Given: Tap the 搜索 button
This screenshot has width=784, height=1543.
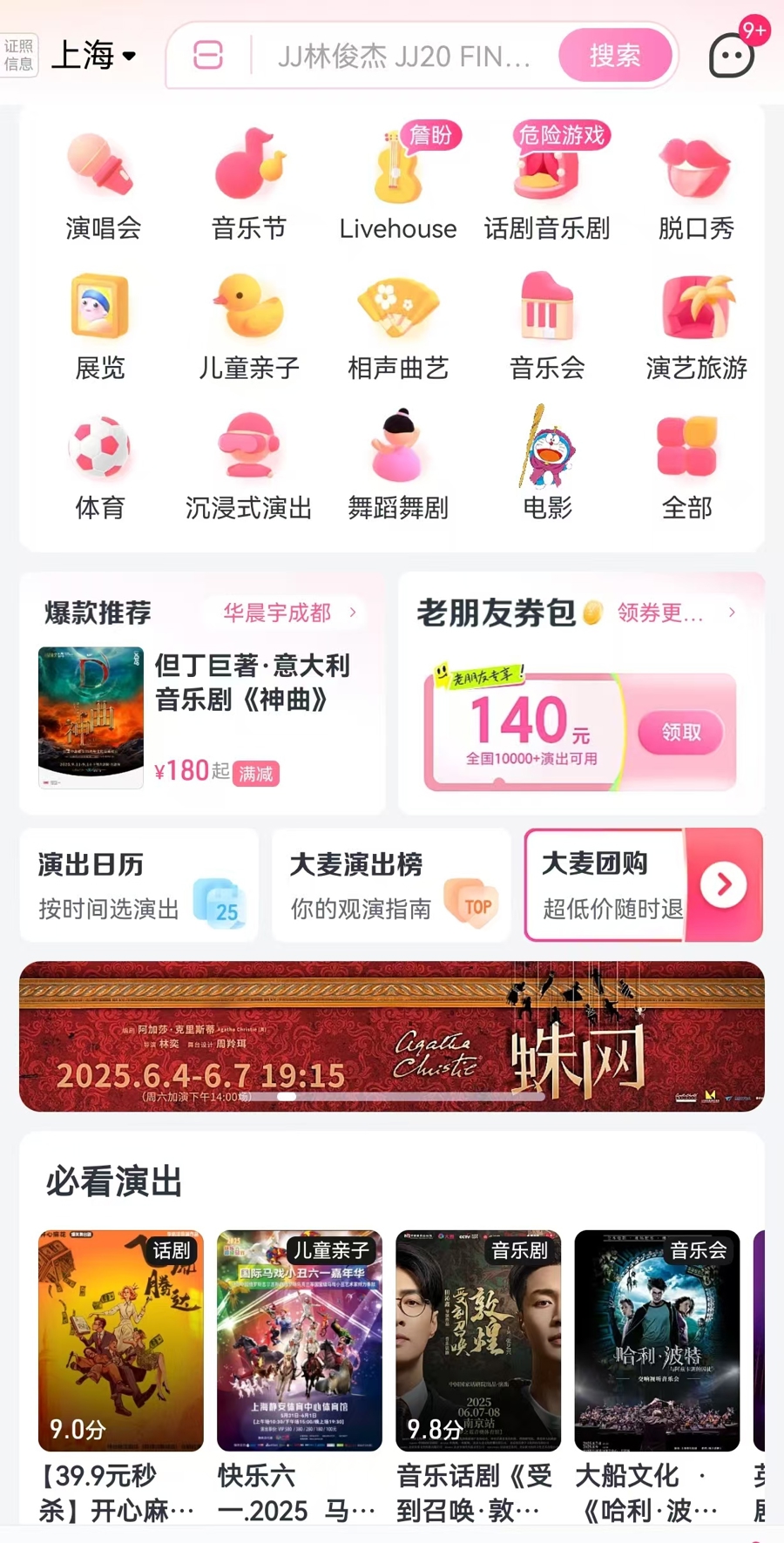Looking at the screenshot, I should 615,56.
